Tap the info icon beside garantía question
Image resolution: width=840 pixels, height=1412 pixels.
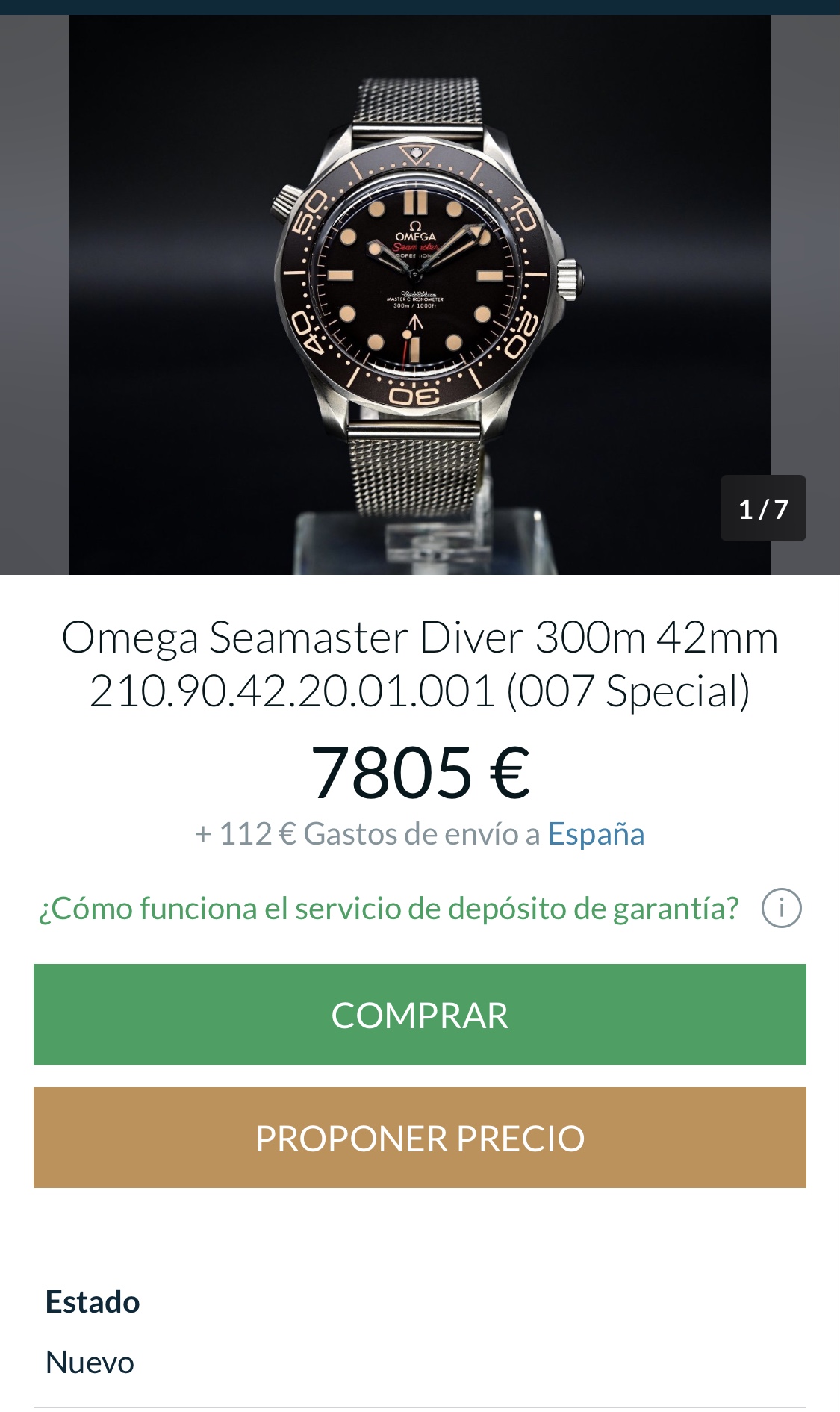(781, 908)
